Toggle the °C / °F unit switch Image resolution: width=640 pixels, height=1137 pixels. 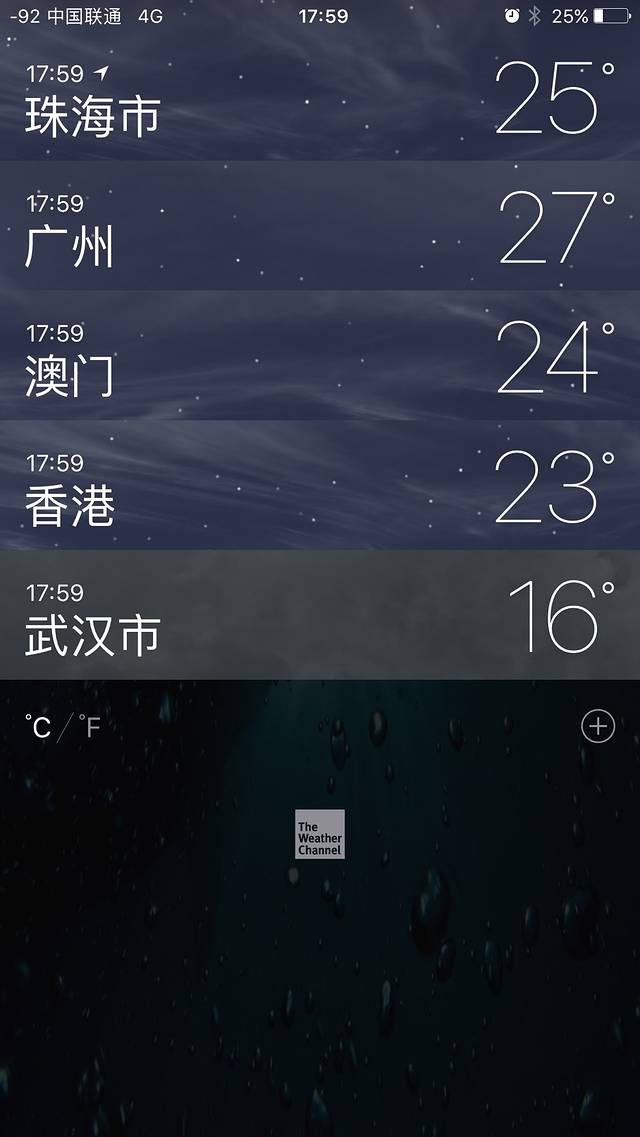(63, 727)
